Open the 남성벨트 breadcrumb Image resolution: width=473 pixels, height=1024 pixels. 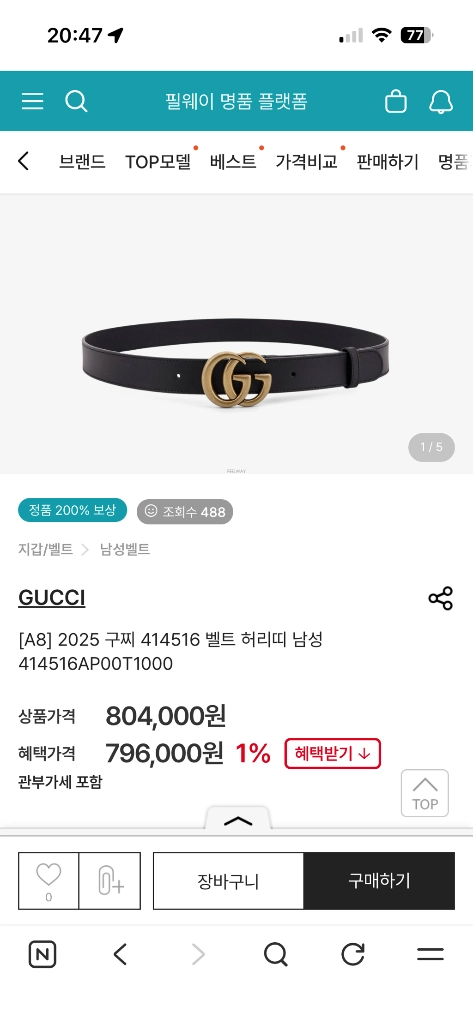pyautogui.click(x=125, y=549)
